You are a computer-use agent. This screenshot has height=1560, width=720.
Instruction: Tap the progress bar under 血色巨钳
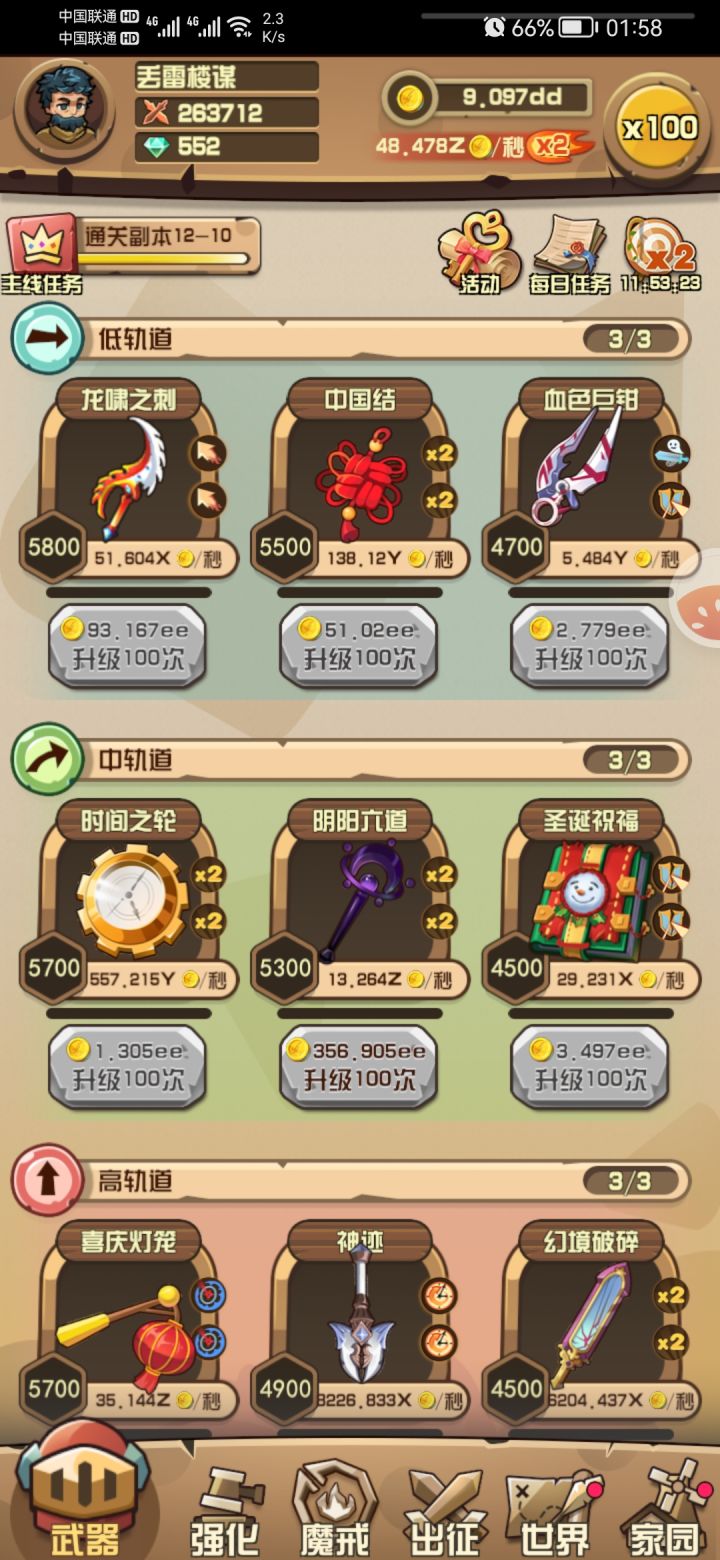coord(588,591)
